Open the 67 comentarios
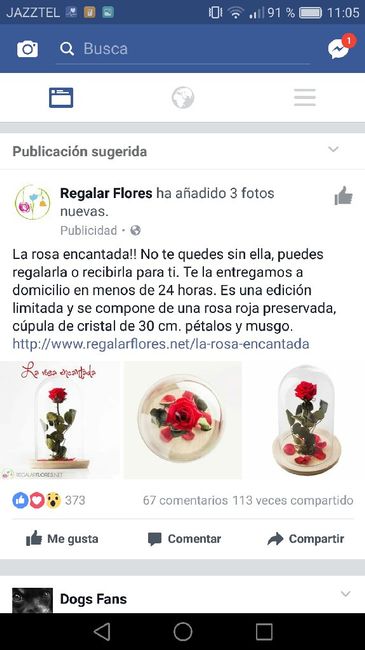The height and width of the screenshot is (650, 365). click(x=185, y=500)
